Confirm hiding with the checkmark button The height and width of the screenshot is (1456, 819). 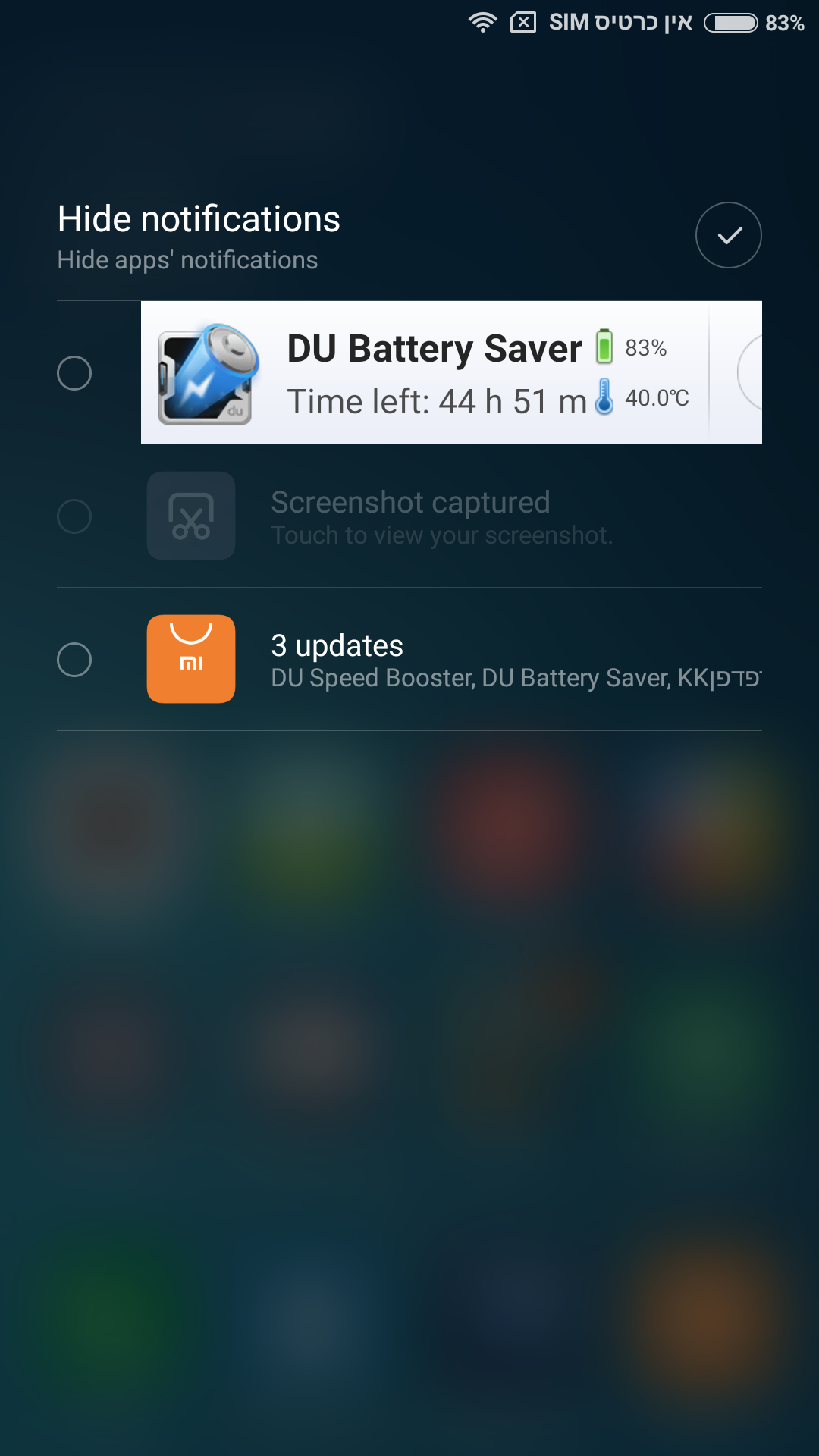728,235
